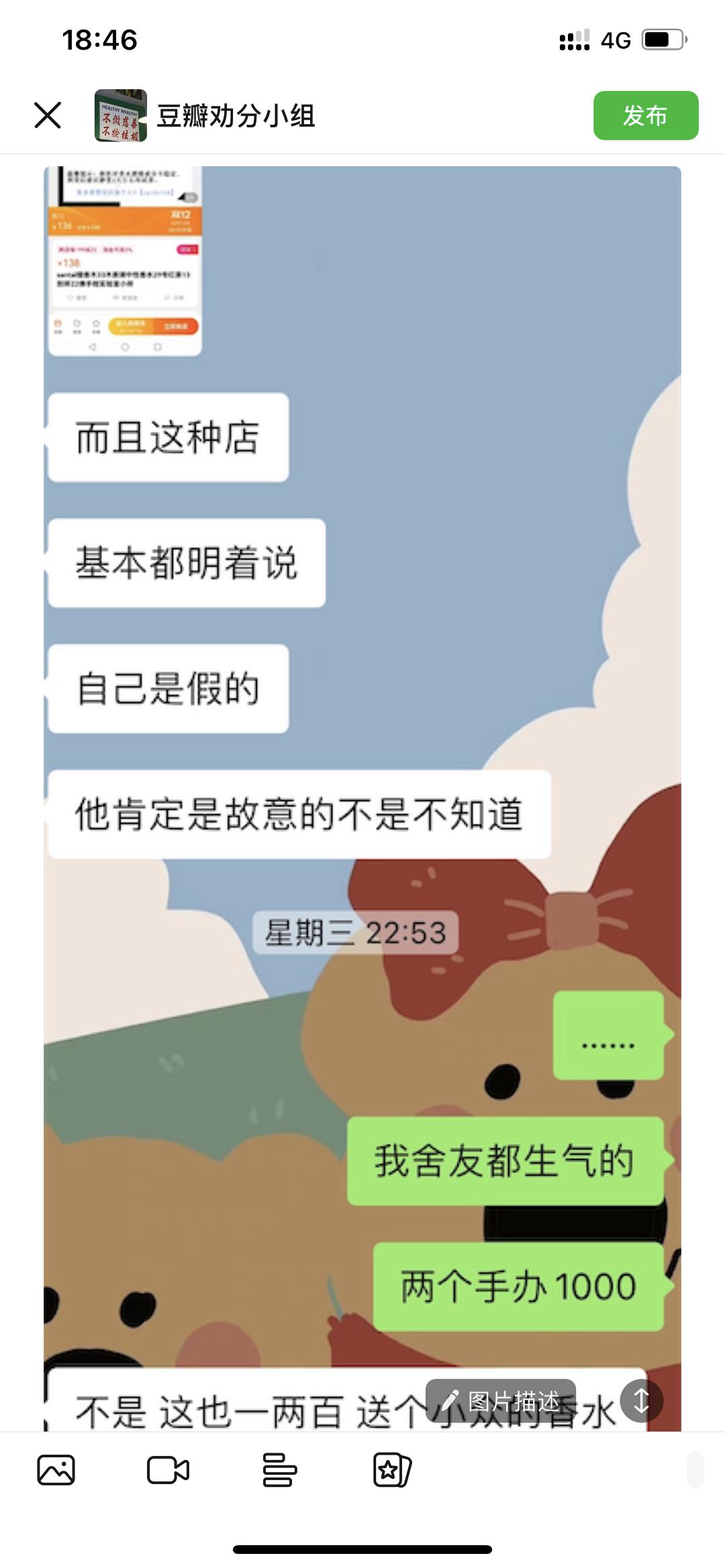Tap the star card toolbar icon
The width and height of the screenshot is (725, 1568).
391,1470
